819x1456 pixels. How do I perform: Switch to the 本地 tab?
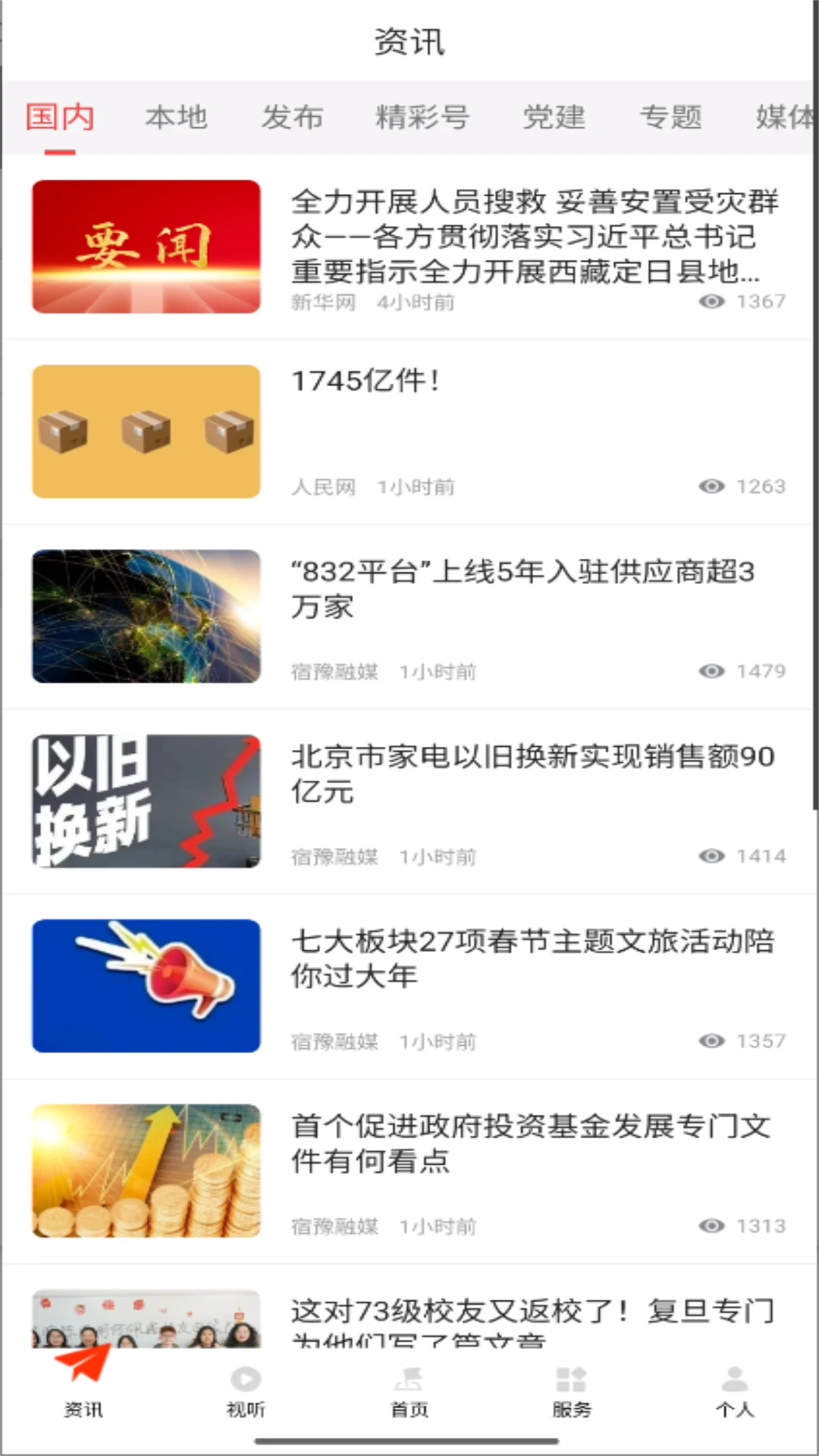[176, 118]
